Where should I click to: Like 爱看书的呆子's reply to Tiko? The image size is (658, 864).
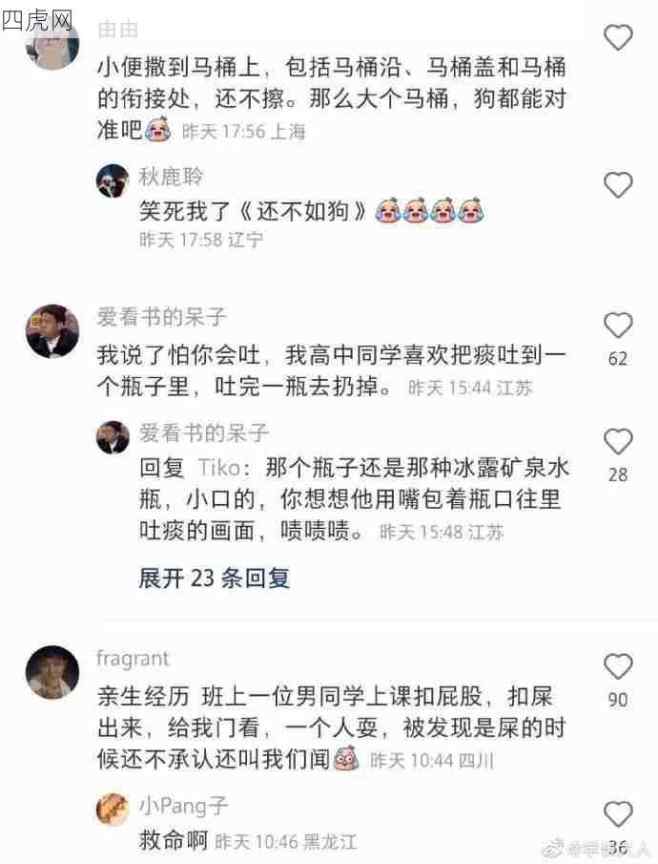pos(620,441)
